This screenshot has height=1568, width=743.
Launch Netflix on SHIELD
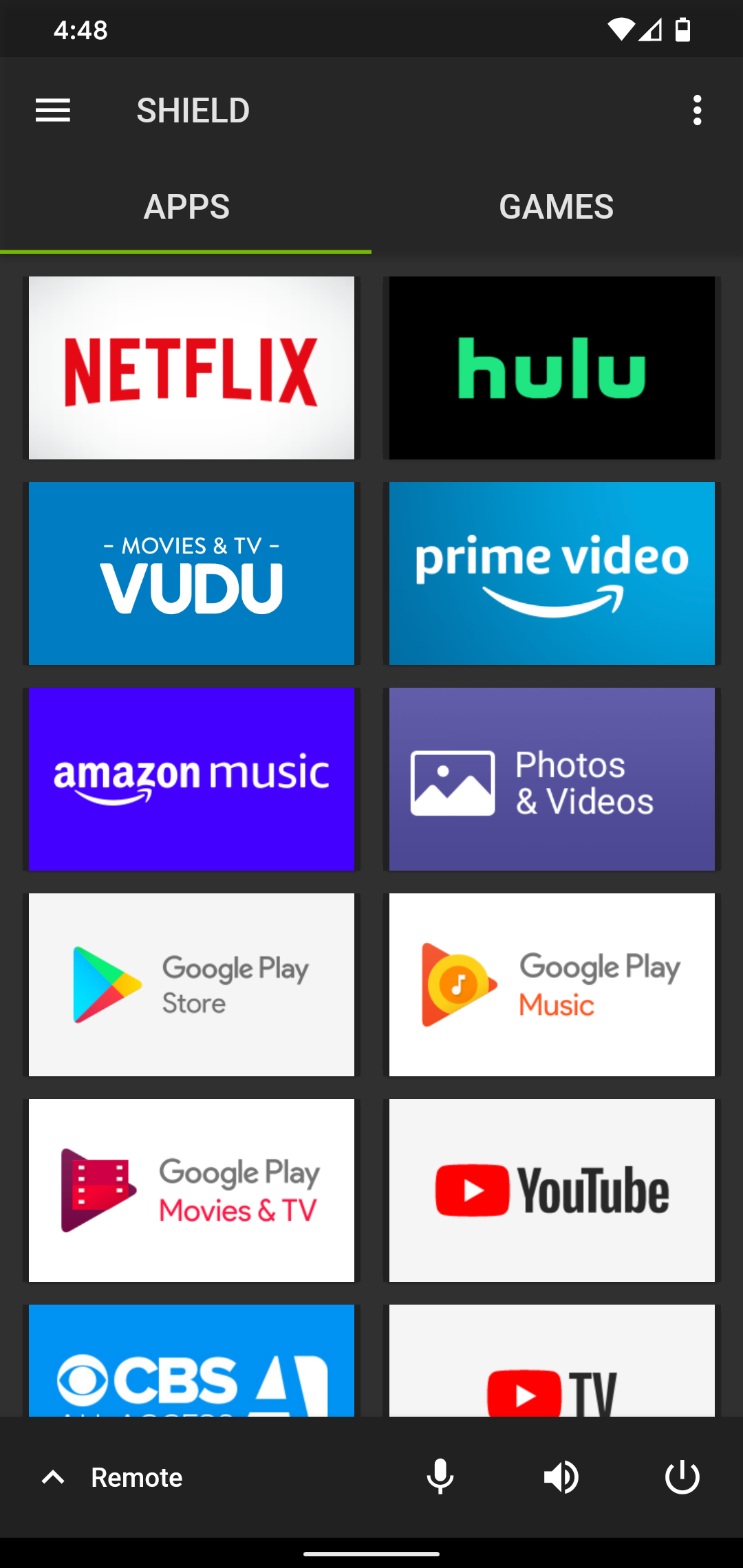click(191, 368)
